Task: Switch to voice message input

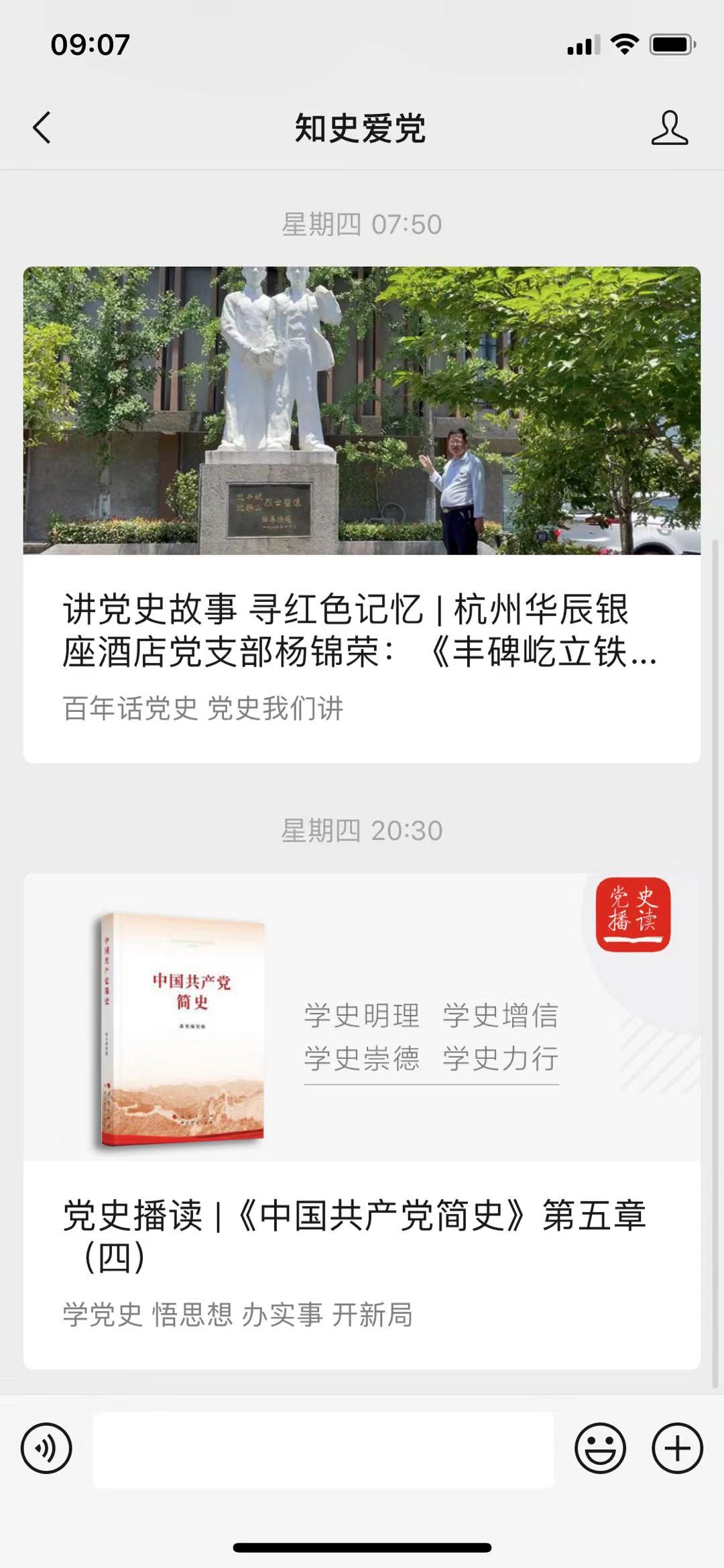Action: [46, 1448]
